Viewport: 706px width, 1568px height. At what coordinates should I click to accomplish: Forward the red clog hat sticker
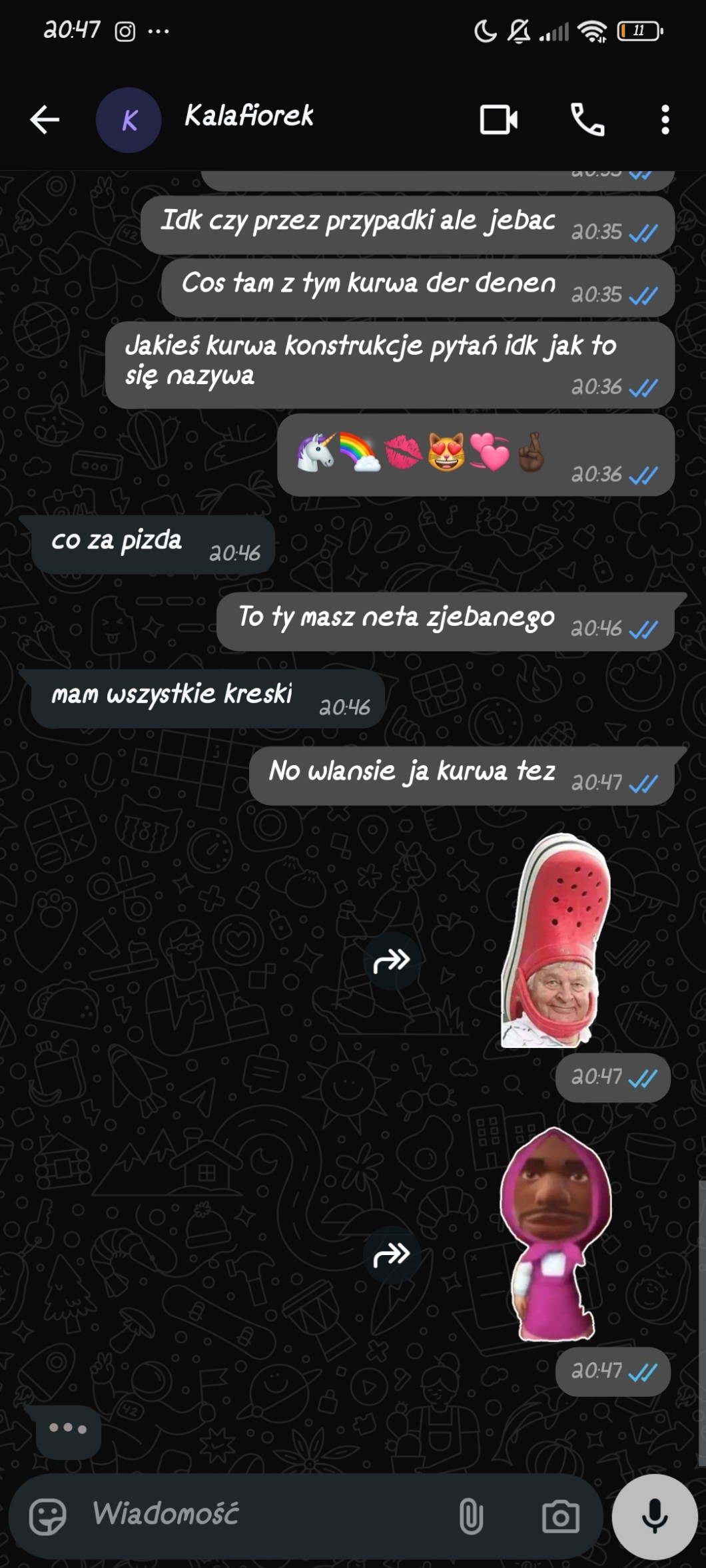click(392, 961)
